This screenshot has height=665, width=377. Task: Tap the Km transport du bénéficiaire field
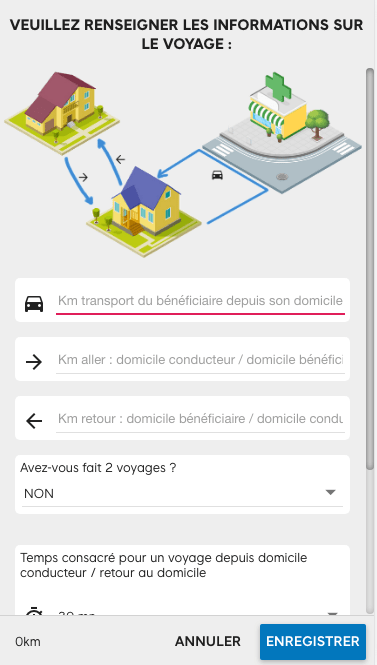(x=200, y=301)
